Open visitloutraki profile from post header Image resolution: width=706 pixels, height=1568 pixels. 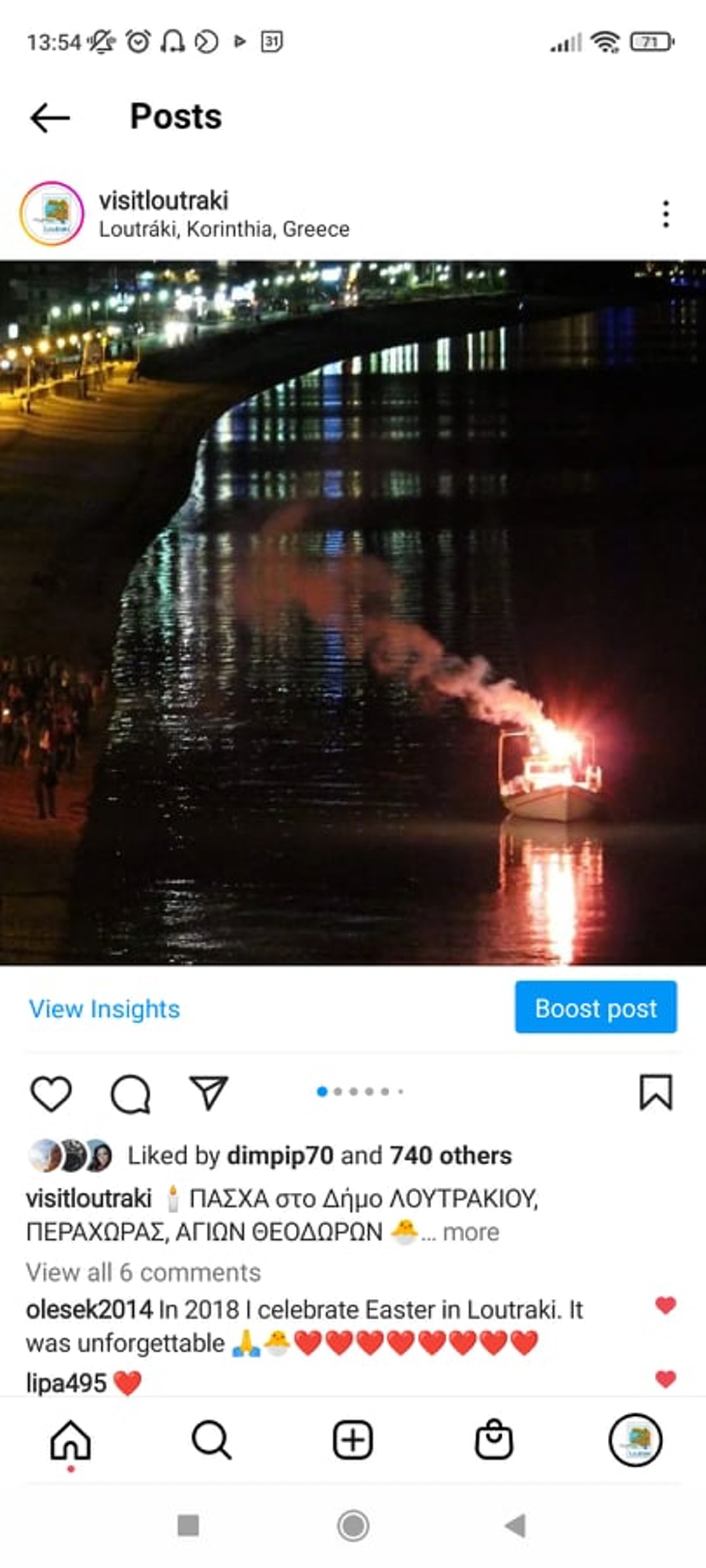coord(163,201)
